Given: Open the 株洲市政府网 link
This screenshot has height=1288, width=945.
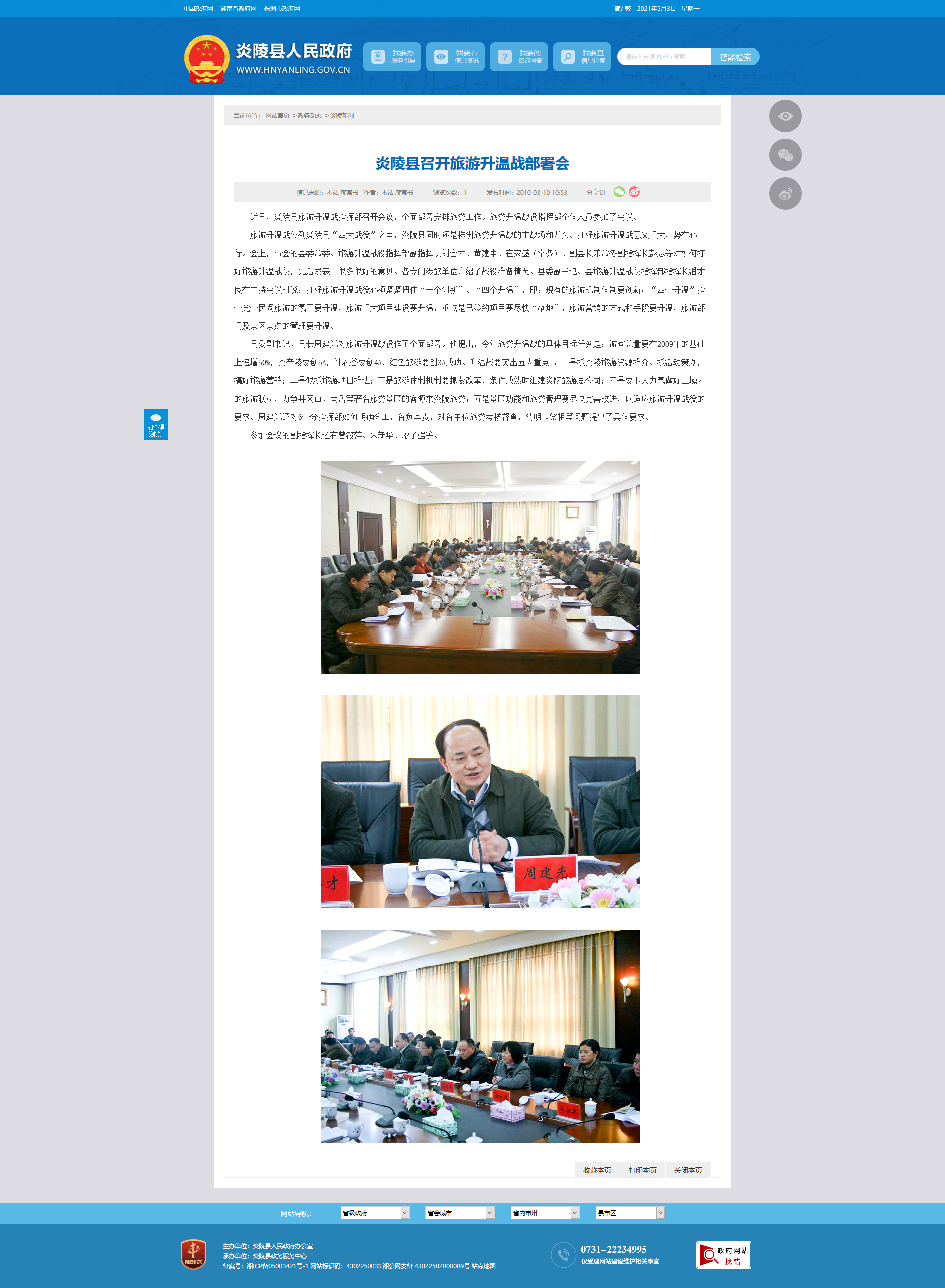Looking at the screenshot, I should click(x=281, y=8).
